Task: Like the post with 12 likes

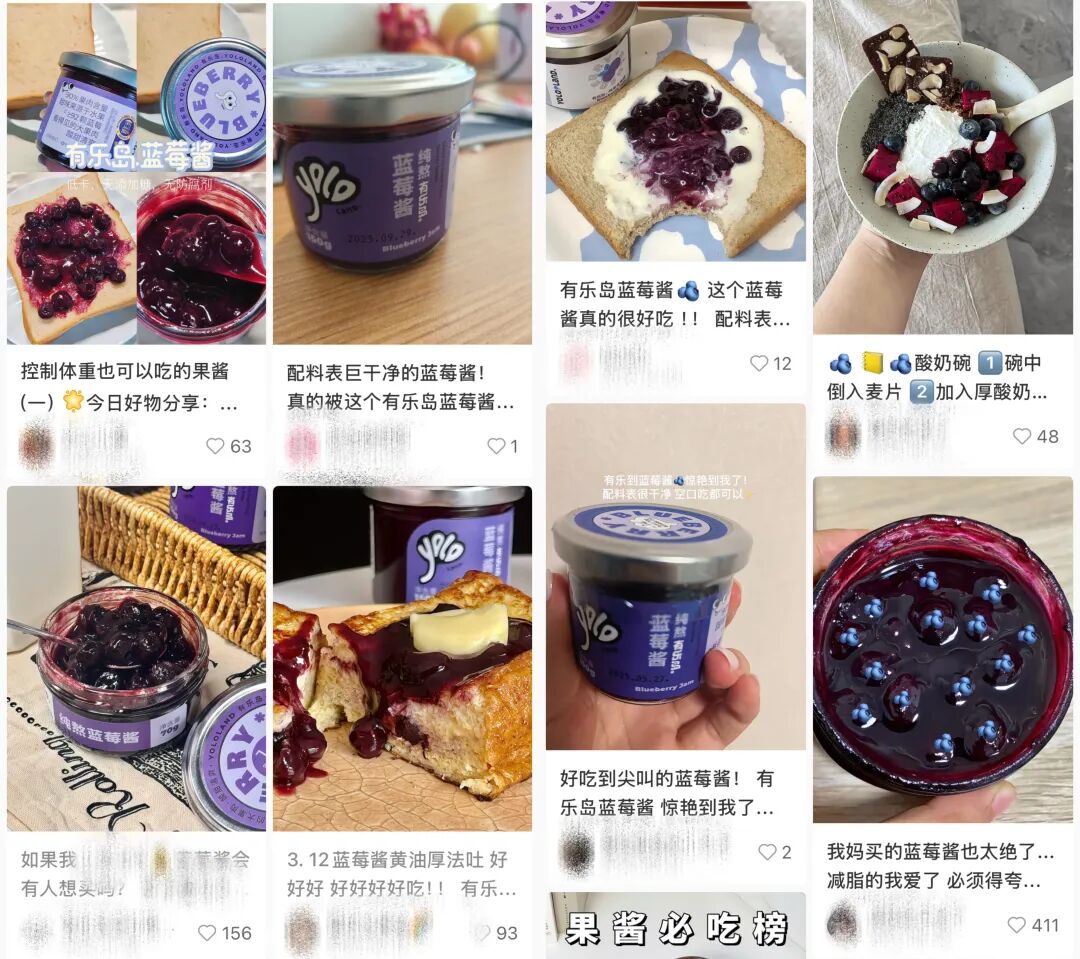Action: (759, 363)
